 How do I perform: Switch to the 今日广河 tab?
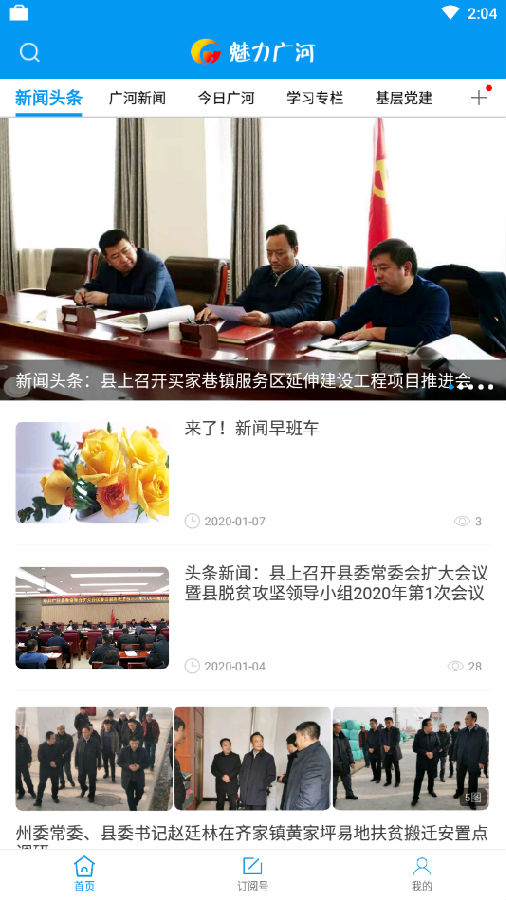coord(226,98)
